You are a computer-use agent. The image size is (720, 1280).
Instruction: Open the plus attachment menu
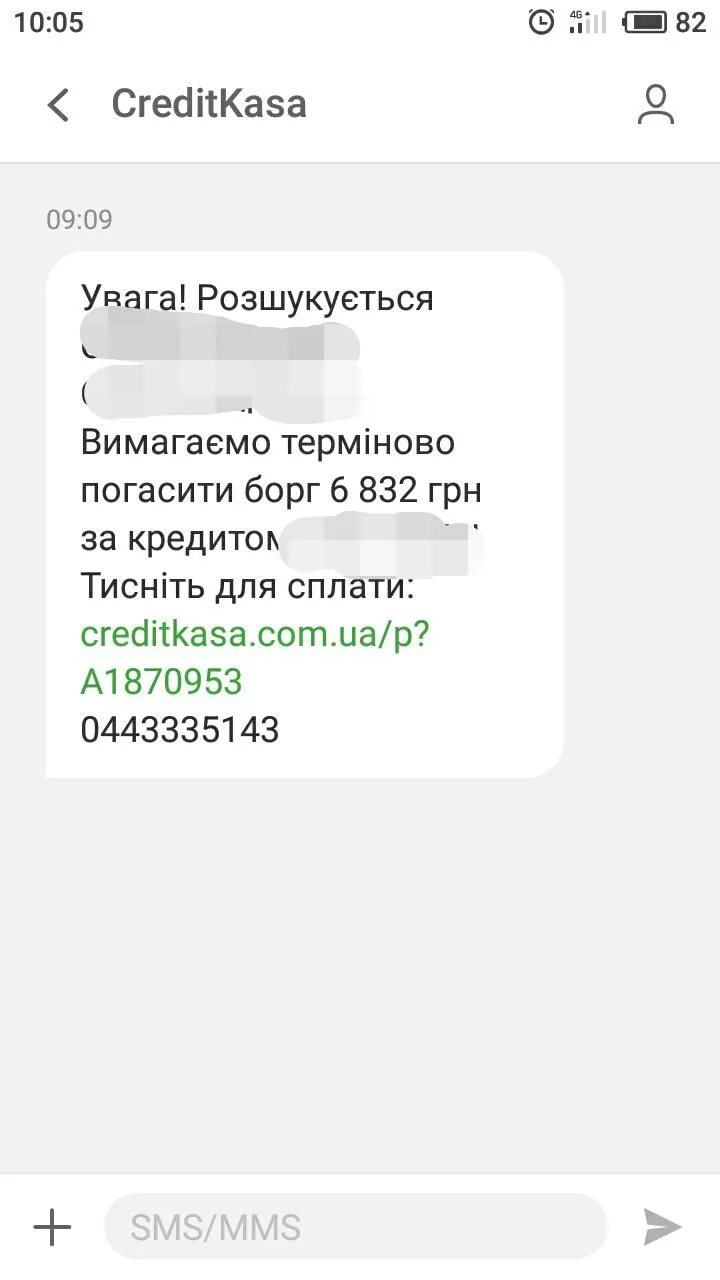pyautogui.click(x=52, y=1226)
